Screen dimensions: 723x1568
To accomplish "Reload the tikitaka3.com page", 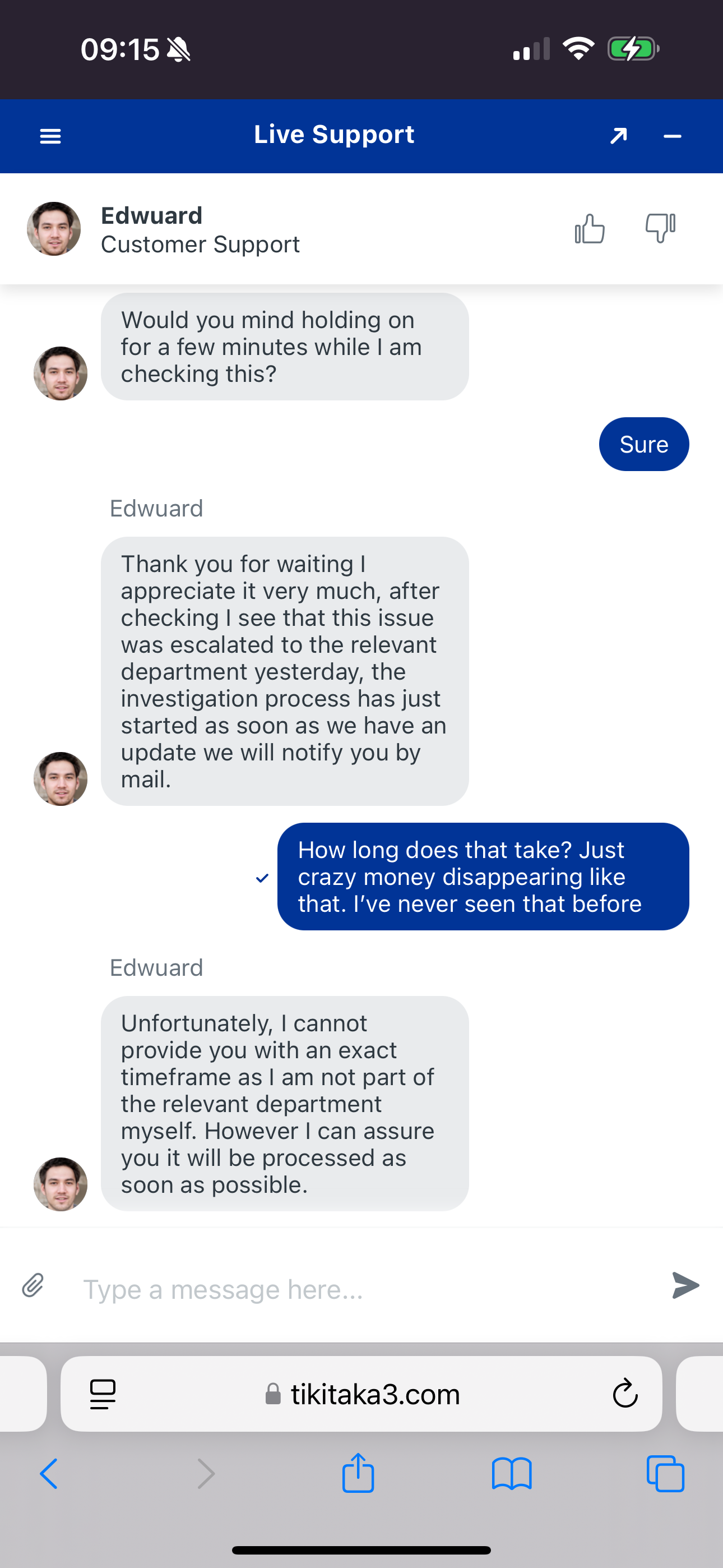I will (624, 1393).
